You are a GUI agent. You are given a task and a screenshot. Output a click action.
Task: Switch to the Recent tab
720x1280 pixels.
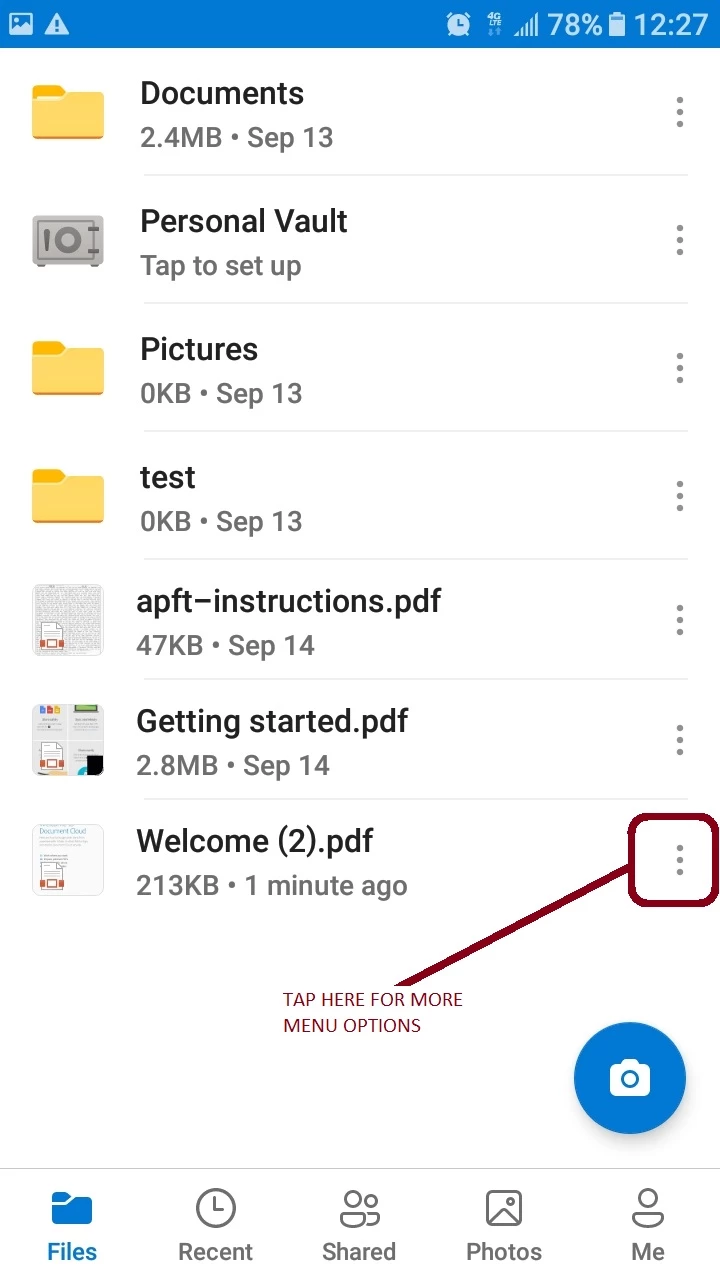click(x=216, y=1224)
